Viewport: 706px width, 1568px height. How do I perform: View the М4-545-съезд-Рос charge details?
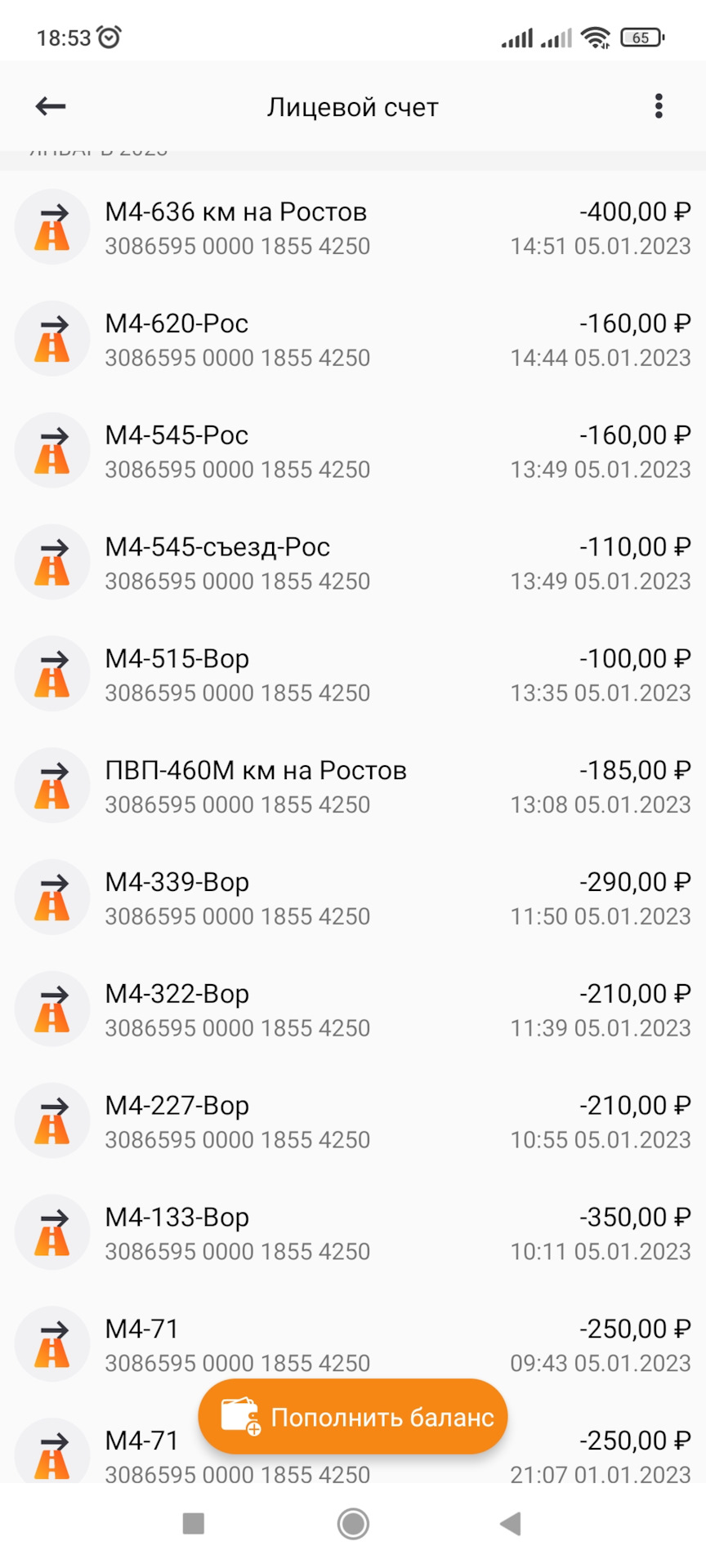tap(353, 563)
